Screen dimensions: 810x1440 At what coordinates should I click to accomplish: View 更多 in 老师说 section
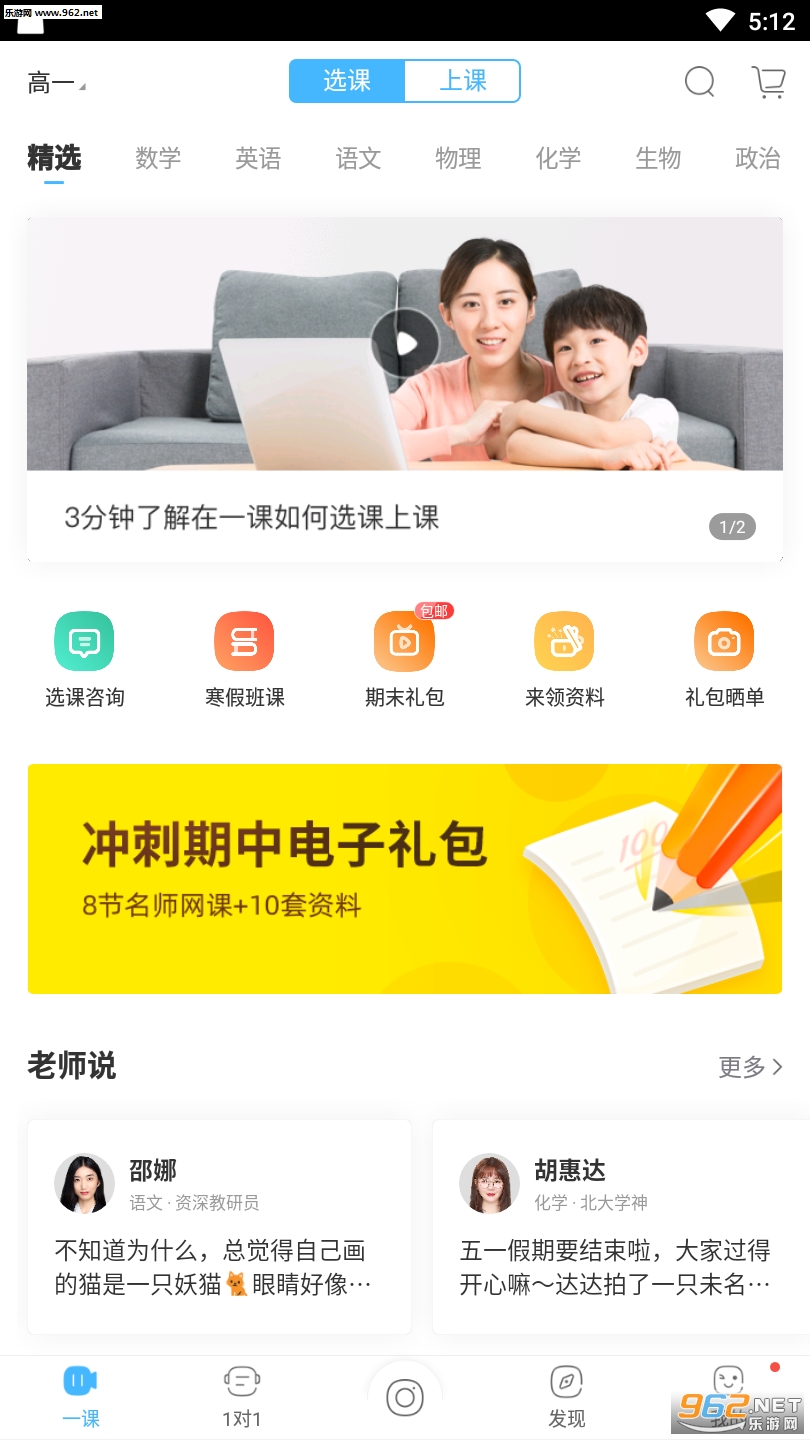[x=749, y=1067]
